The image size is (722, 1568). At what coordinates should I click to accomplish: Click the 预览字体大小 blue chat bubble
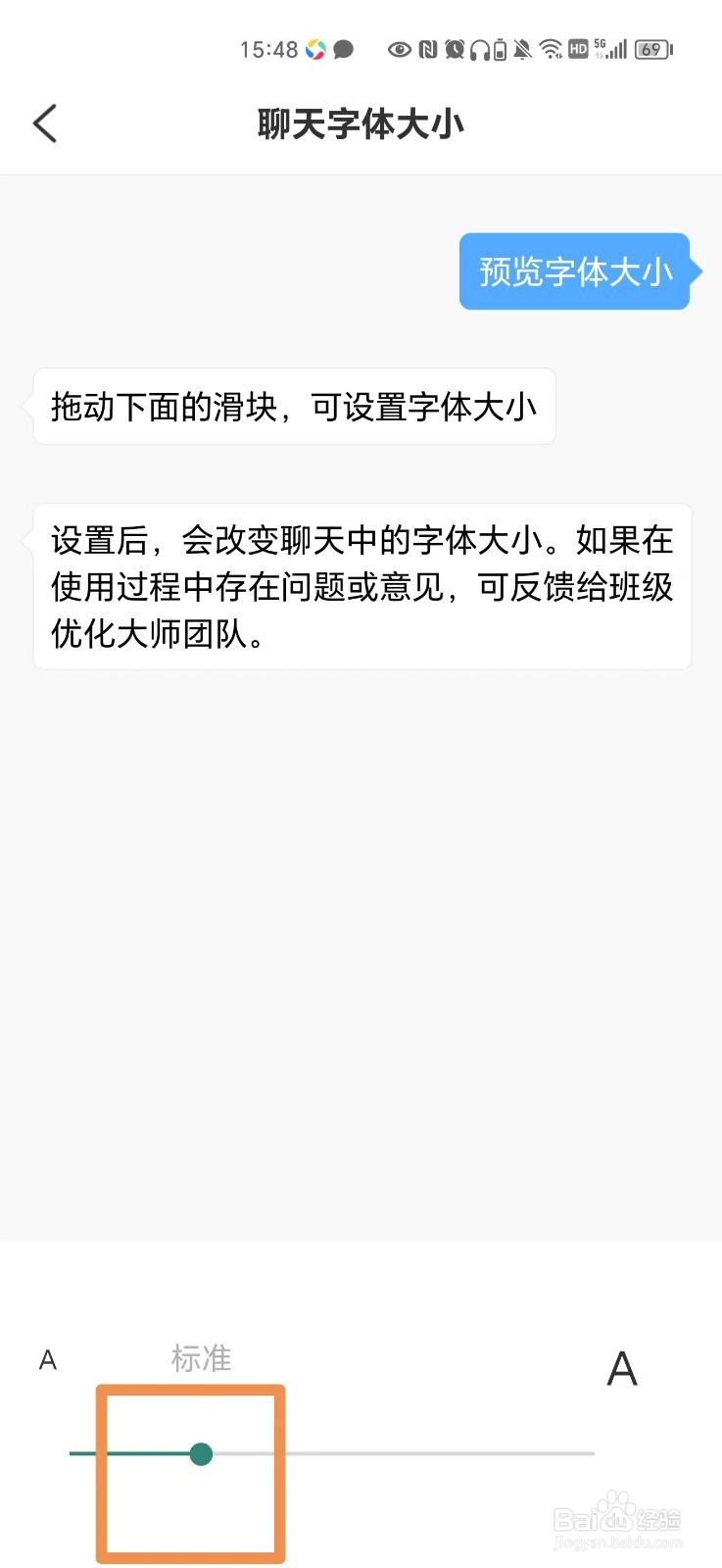click(x=576, y=271)
